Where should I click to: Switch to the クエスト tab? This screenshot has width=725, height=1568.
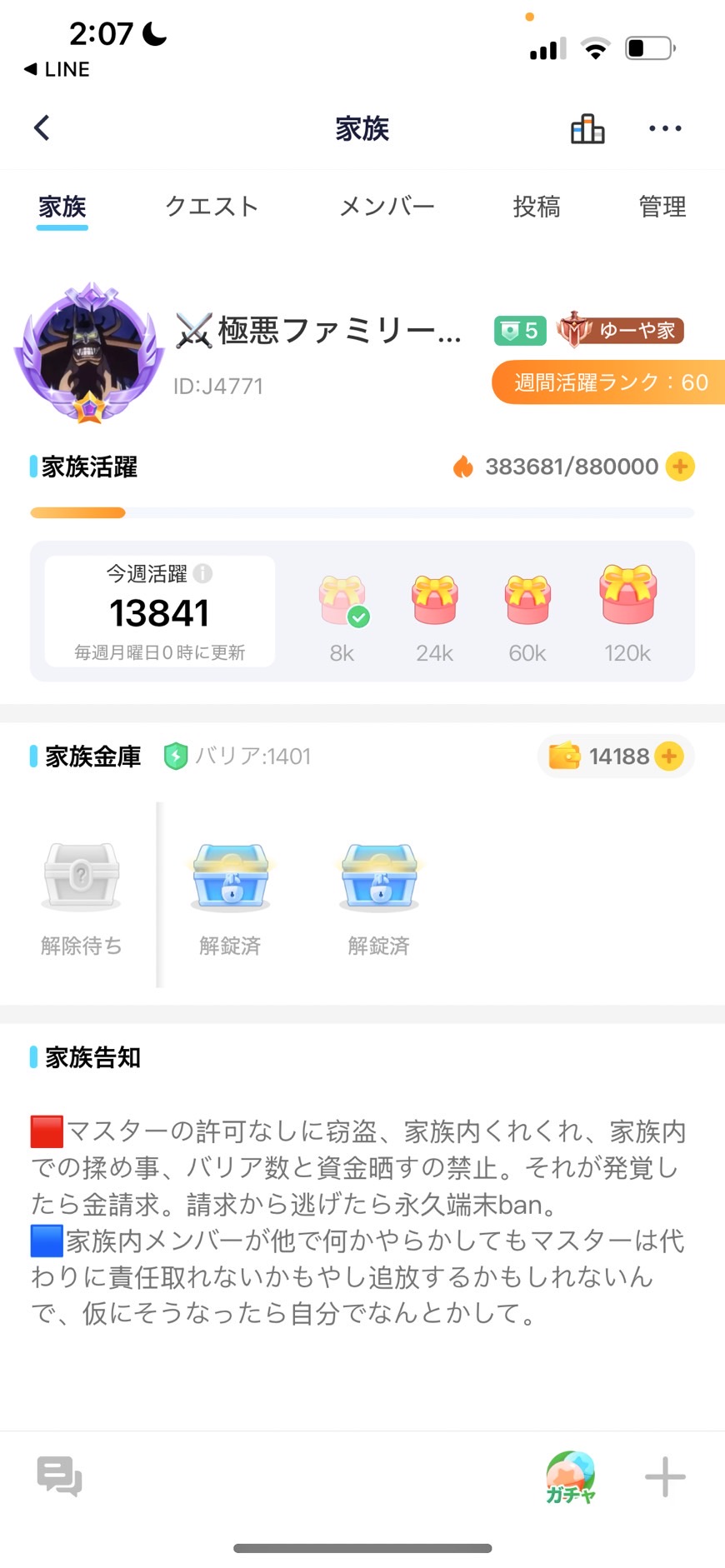212,206
